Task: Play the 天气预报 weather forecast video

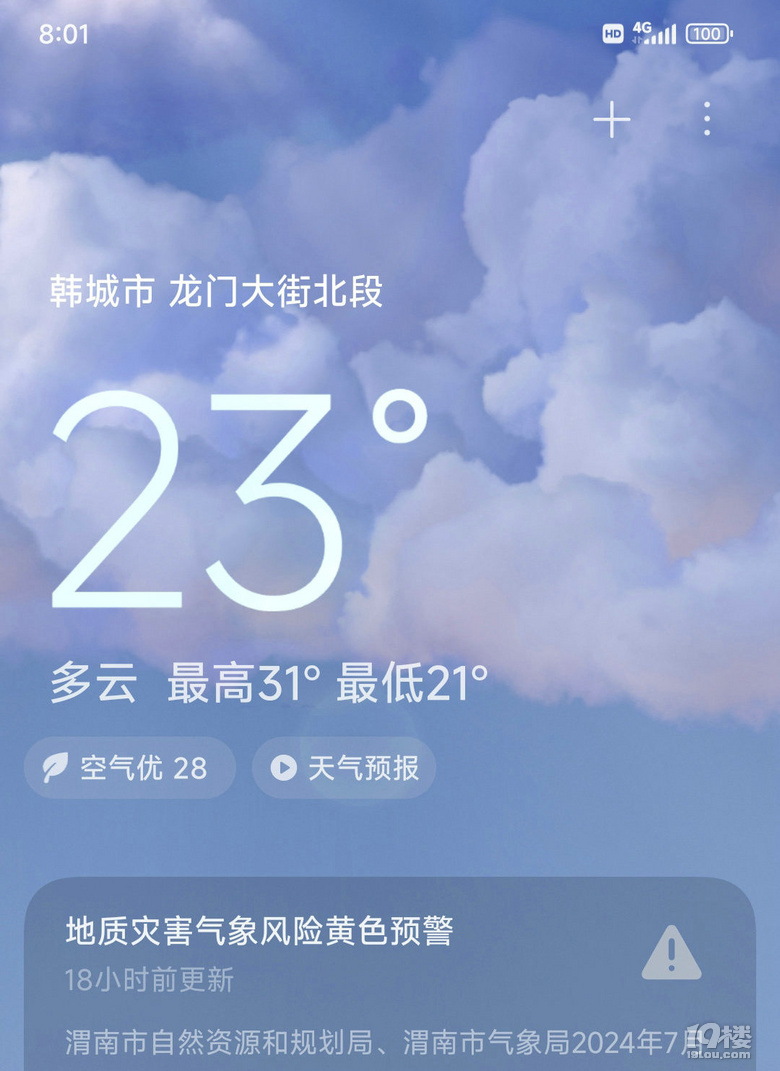Action: 344,768
